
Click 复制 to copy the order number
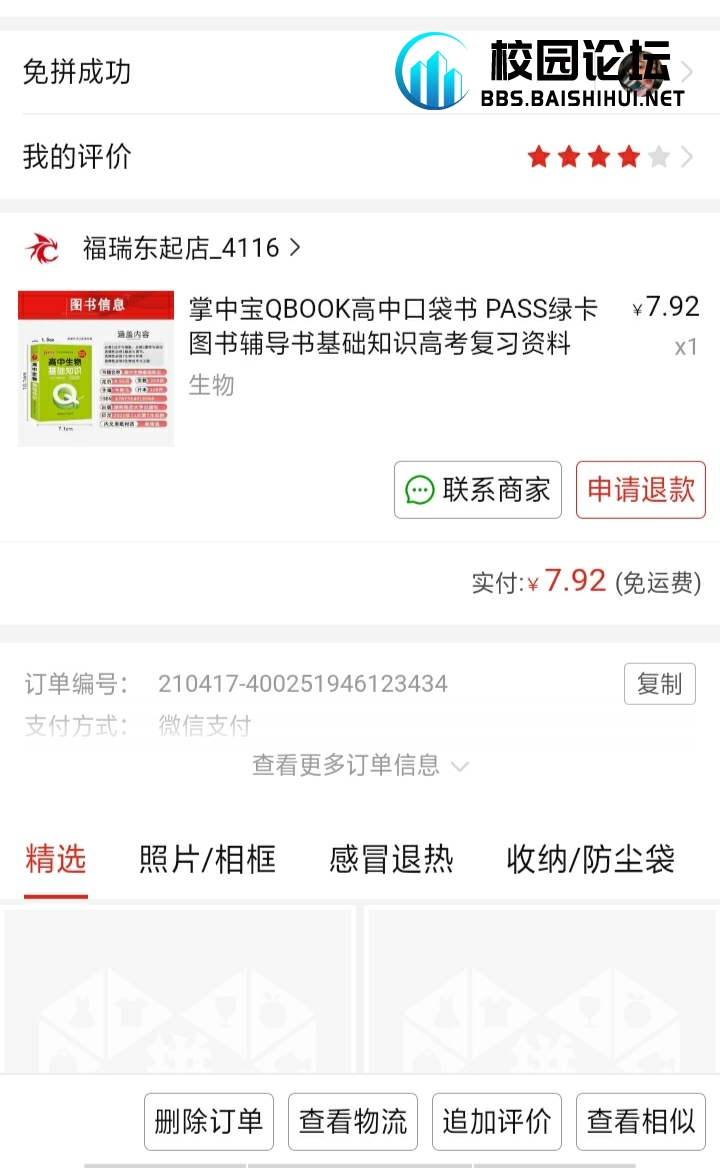tap(660, 684)
